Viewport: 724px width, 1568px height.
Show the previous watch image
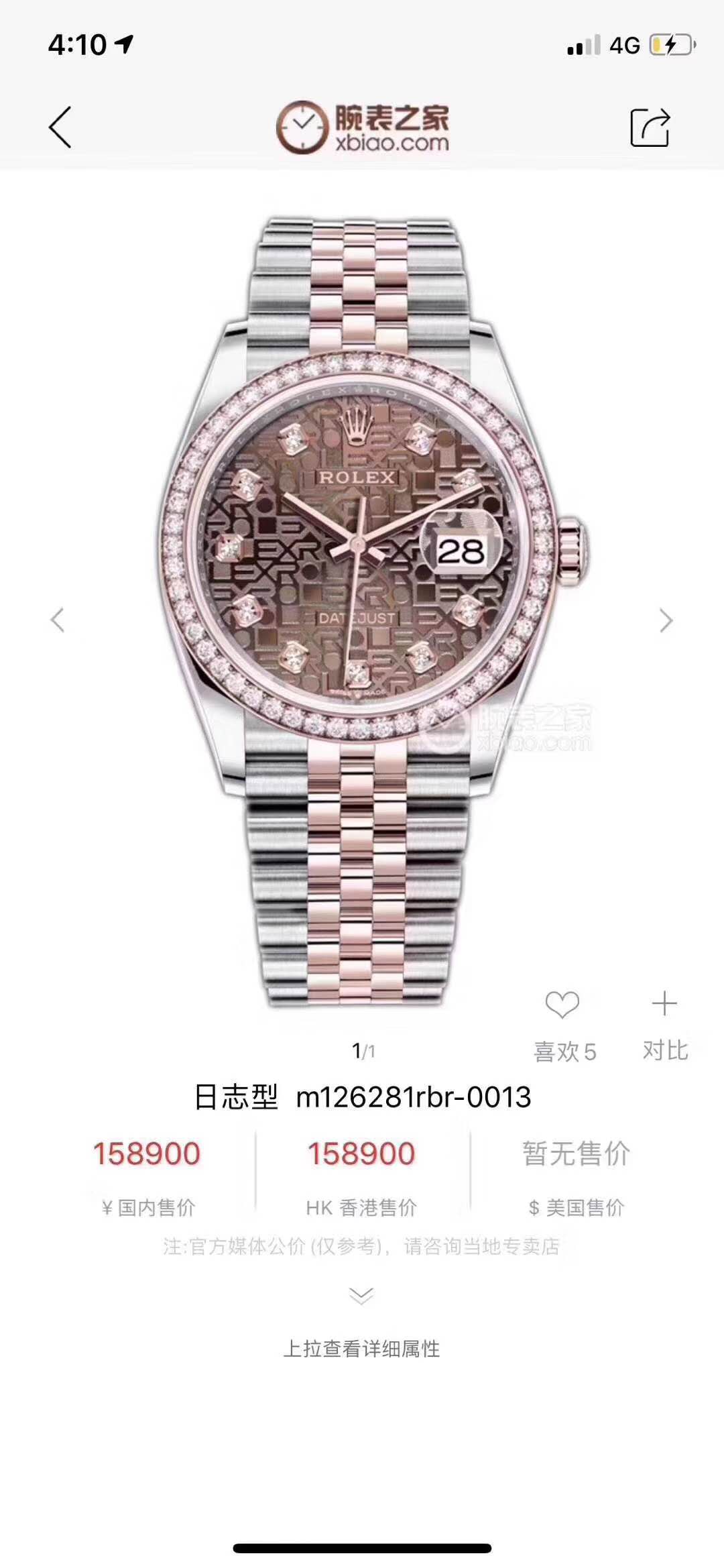[x=58, y=620]
